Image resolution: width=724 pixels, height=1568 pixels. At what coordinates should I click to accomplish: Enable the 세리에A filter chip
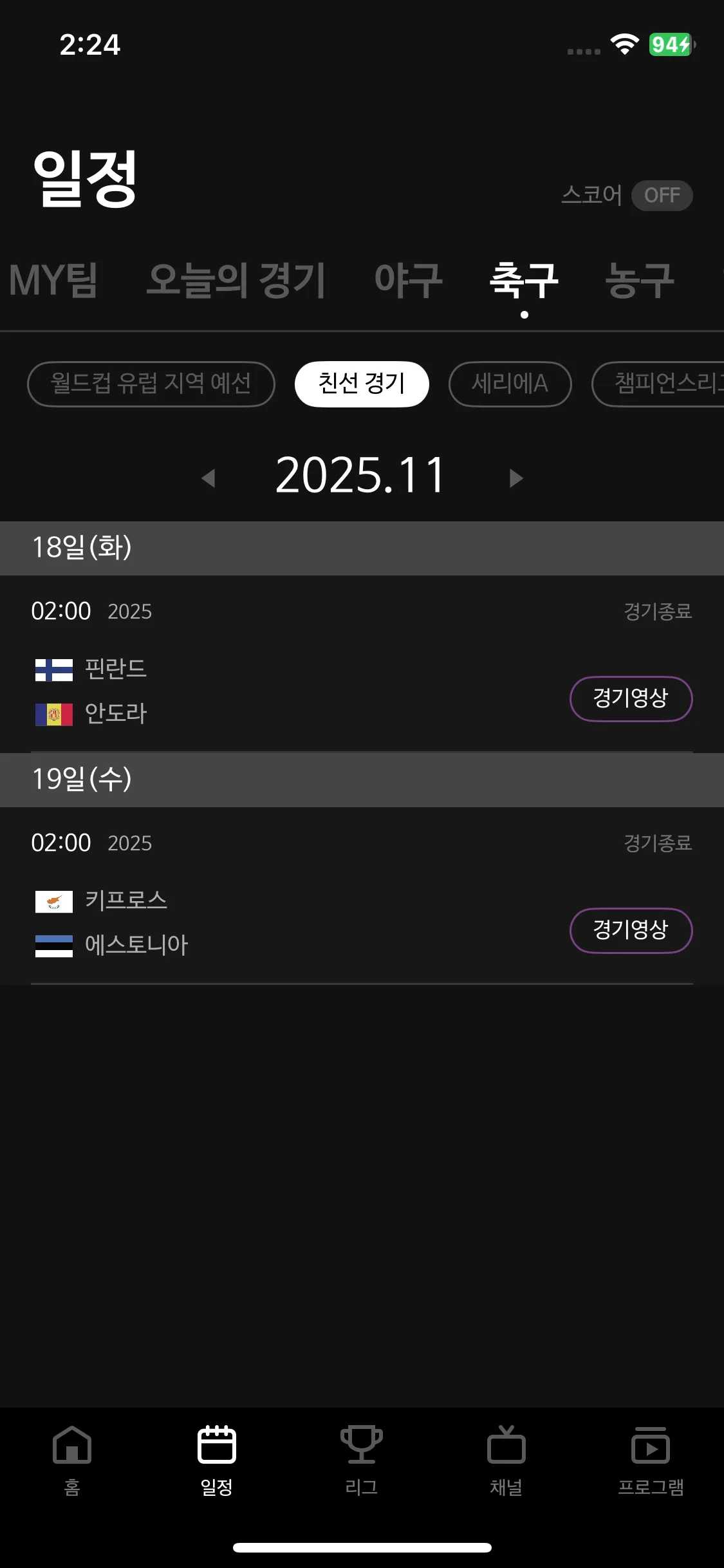coord(509,383)
